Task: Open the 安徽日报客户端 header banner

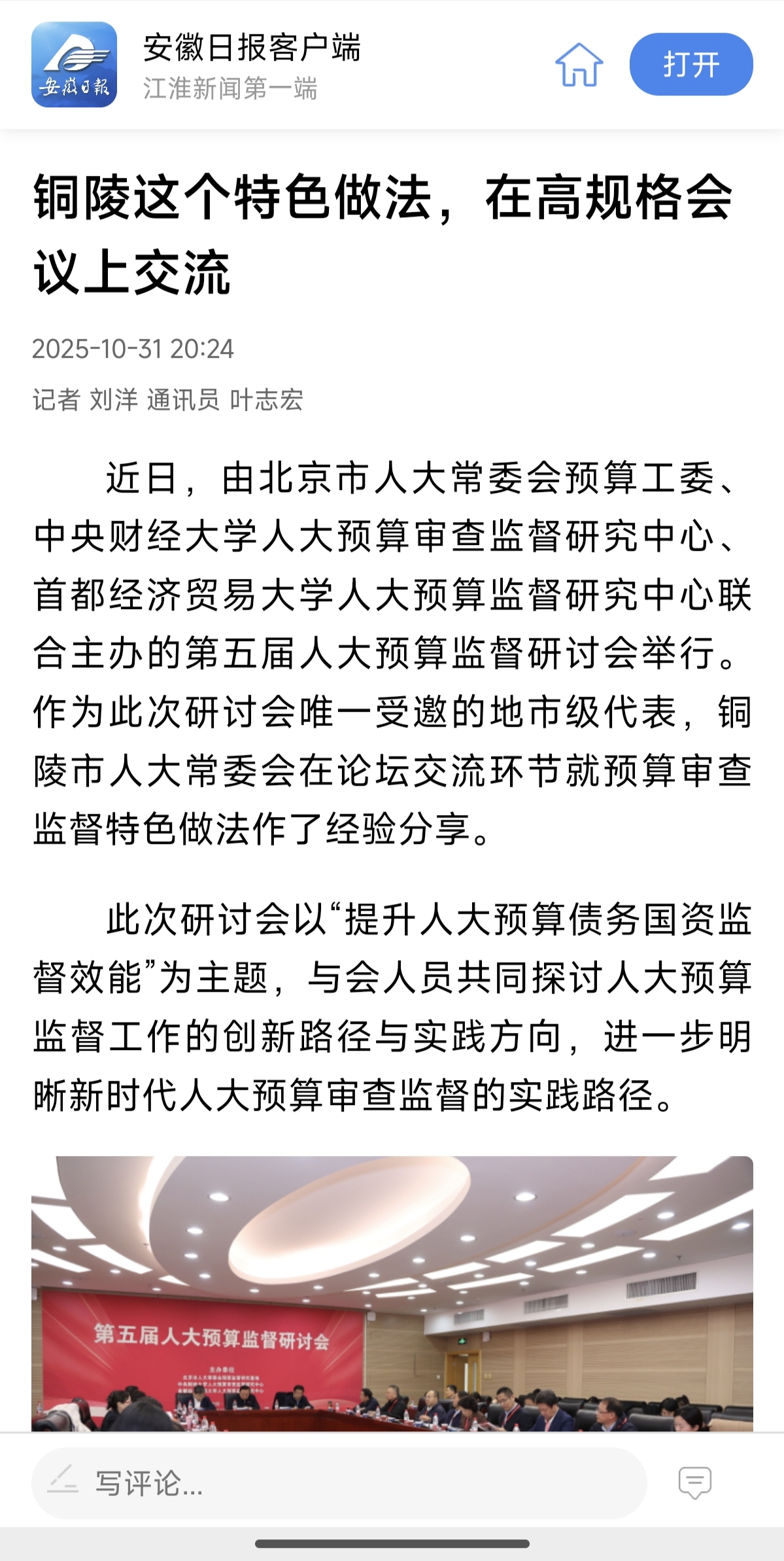Action: click(x=252, y=65)
